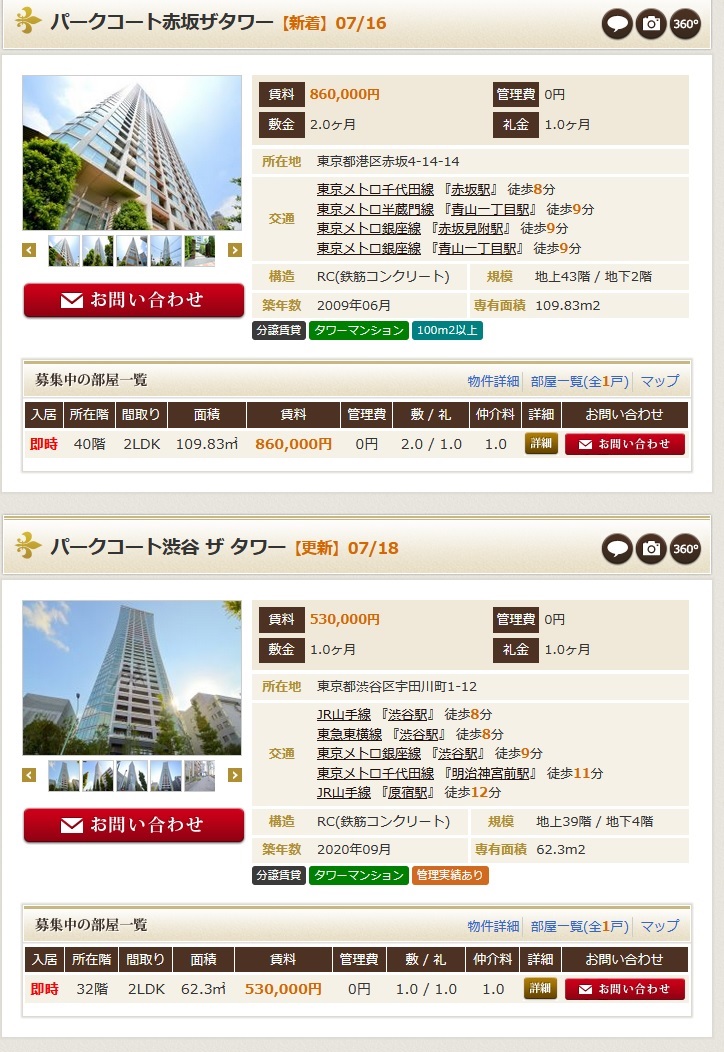Open photo gallery icon for パークコート赤坂ザタワー

[651, 24]
